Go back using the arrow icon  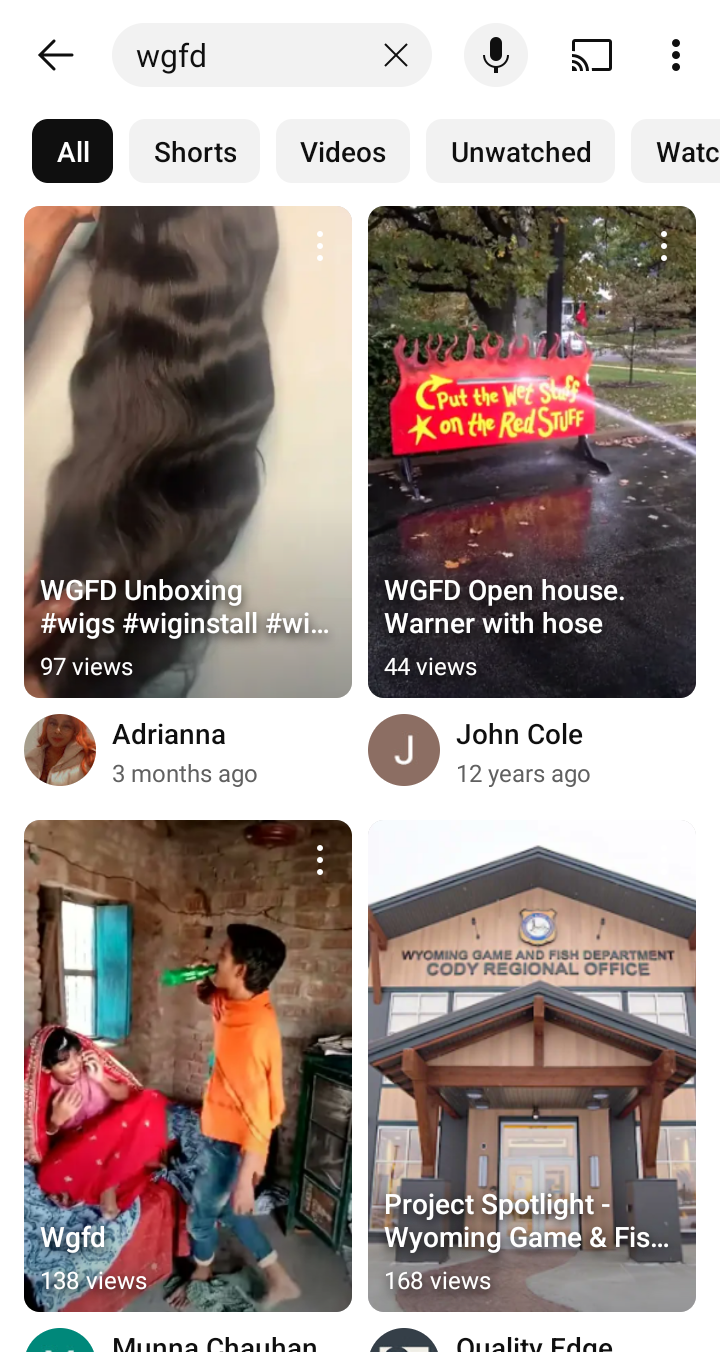[x=56, y=55]
